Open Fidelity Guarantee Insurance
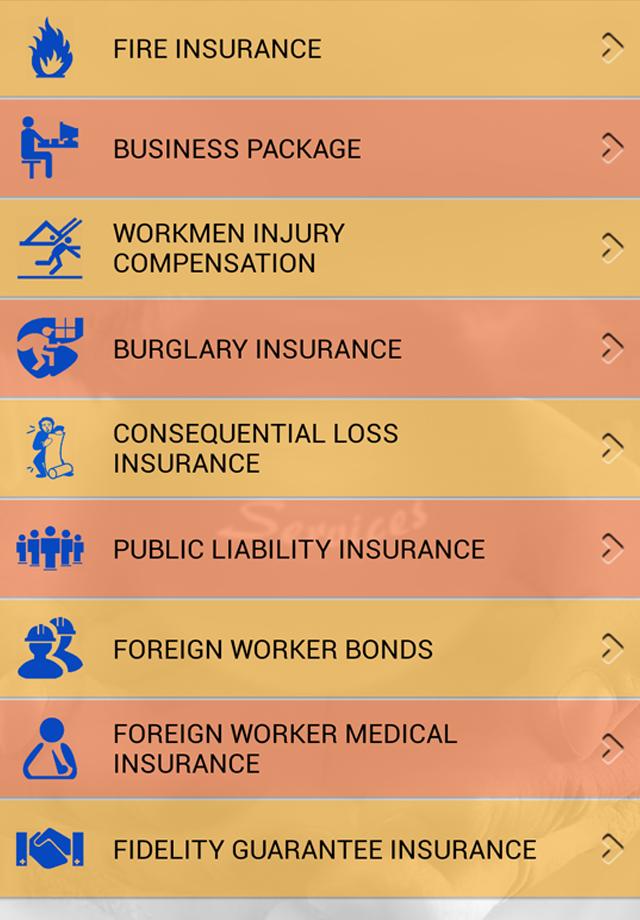The width and height of the screenshot is (640, 920). [320, 848]
